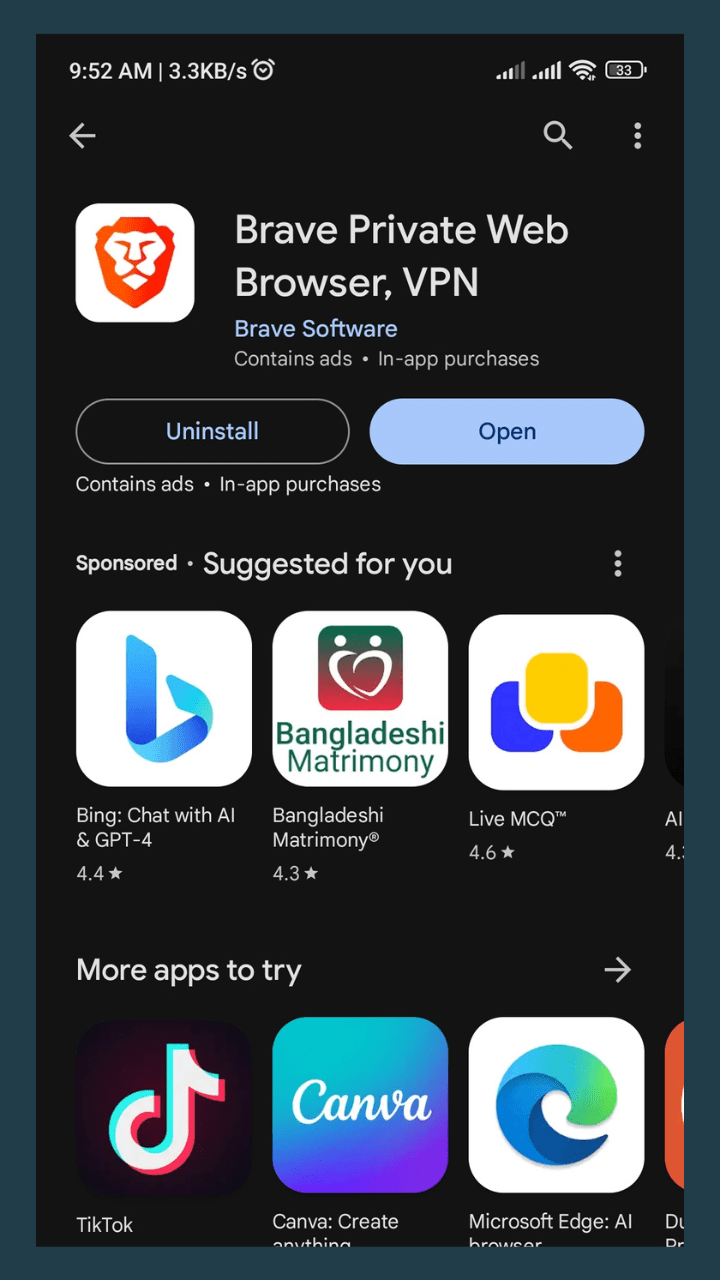Open the Brave browser app
The height and width of the screenshot is (1280, 720).
[507, 432]
